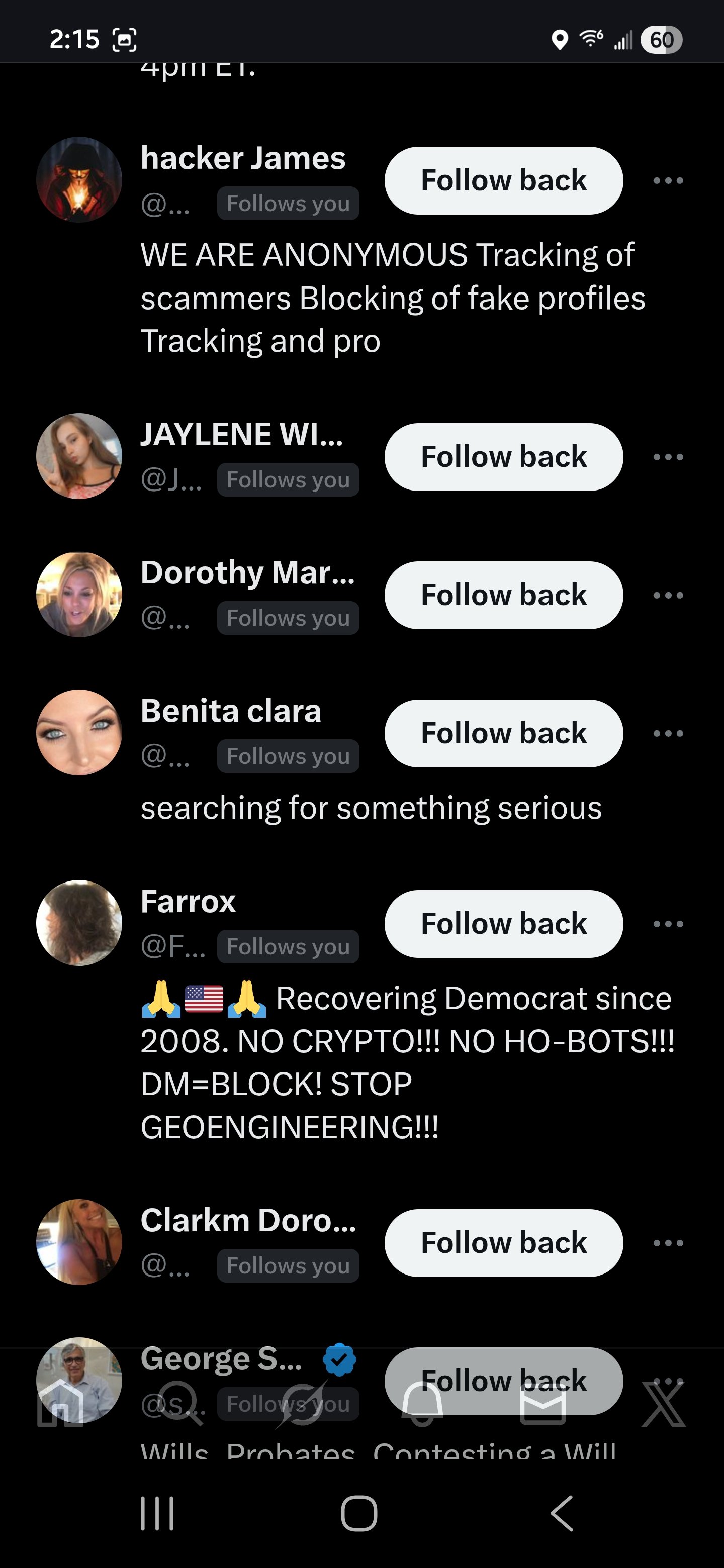This screenshot has height=1568, width=724.
Task: Follow back Benita clara
Action: (x=504, y=733)
